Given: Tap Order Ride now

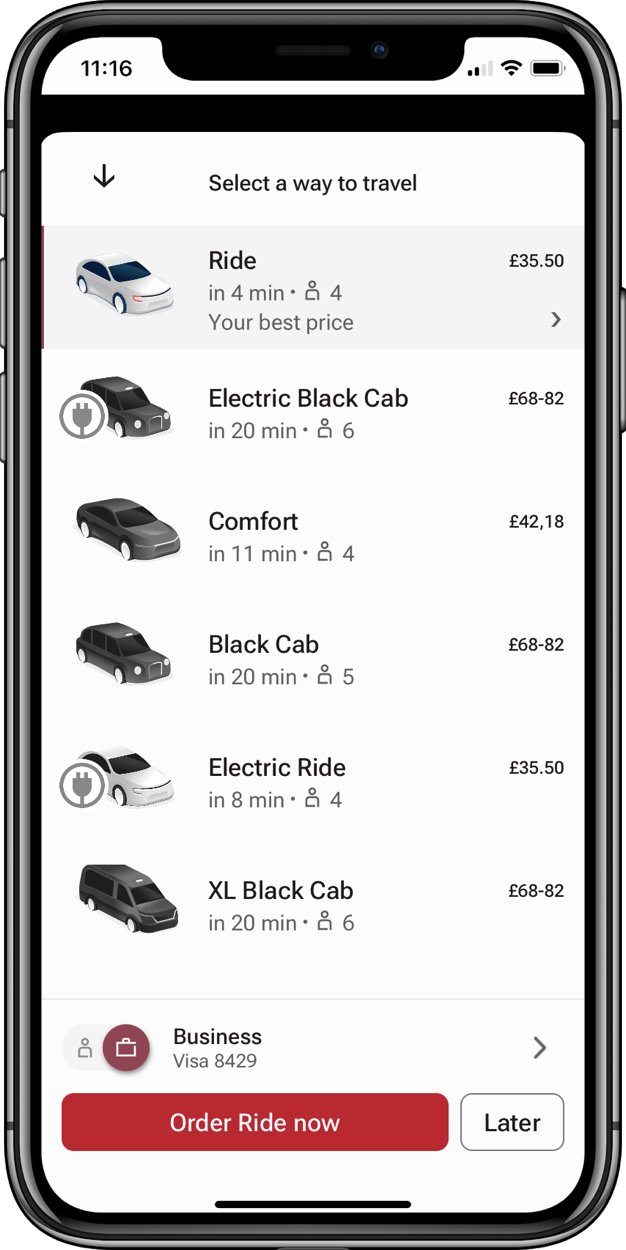Looking at the screenshot, I should [x=255, y=1122].
